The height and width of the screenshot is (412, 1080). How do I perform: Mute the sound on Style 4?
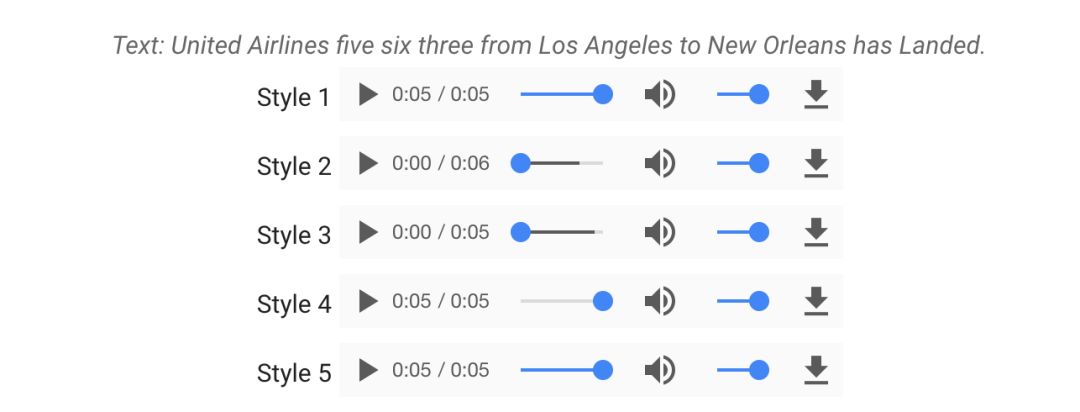pos(659,301)
